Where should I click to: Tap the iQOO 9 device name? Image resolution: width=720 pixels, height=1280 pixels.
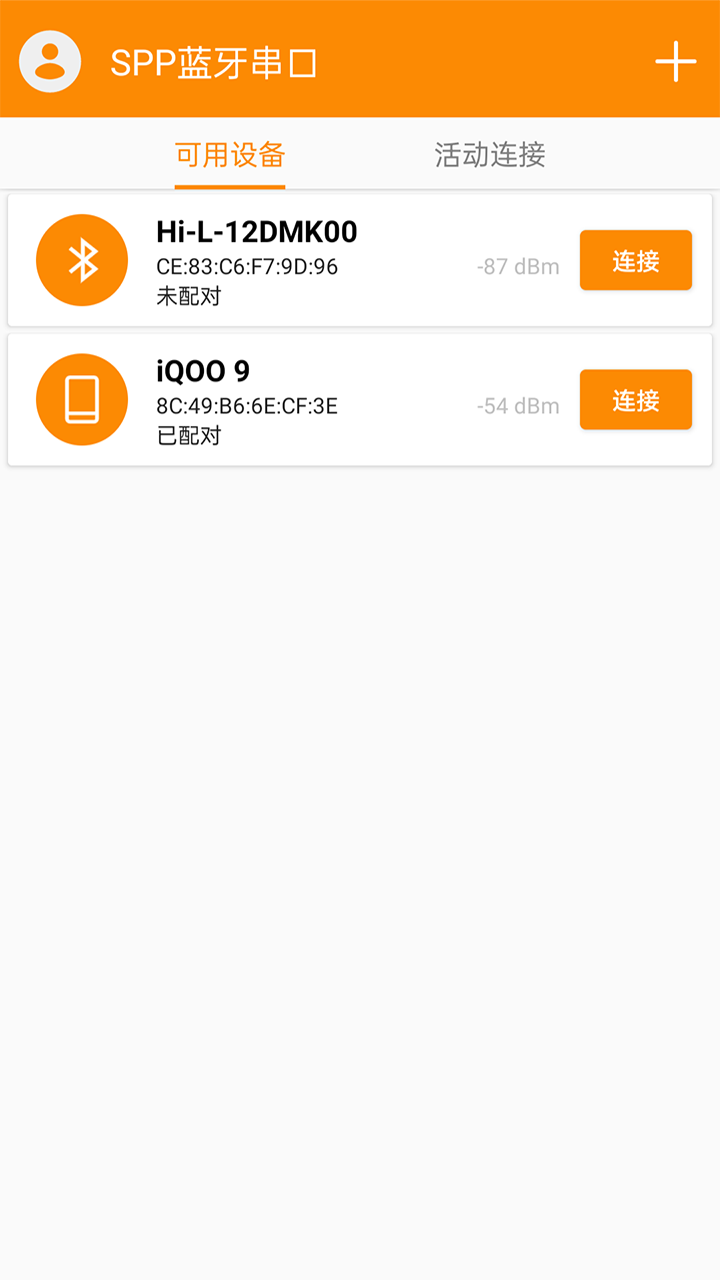[x=205, y=371]
